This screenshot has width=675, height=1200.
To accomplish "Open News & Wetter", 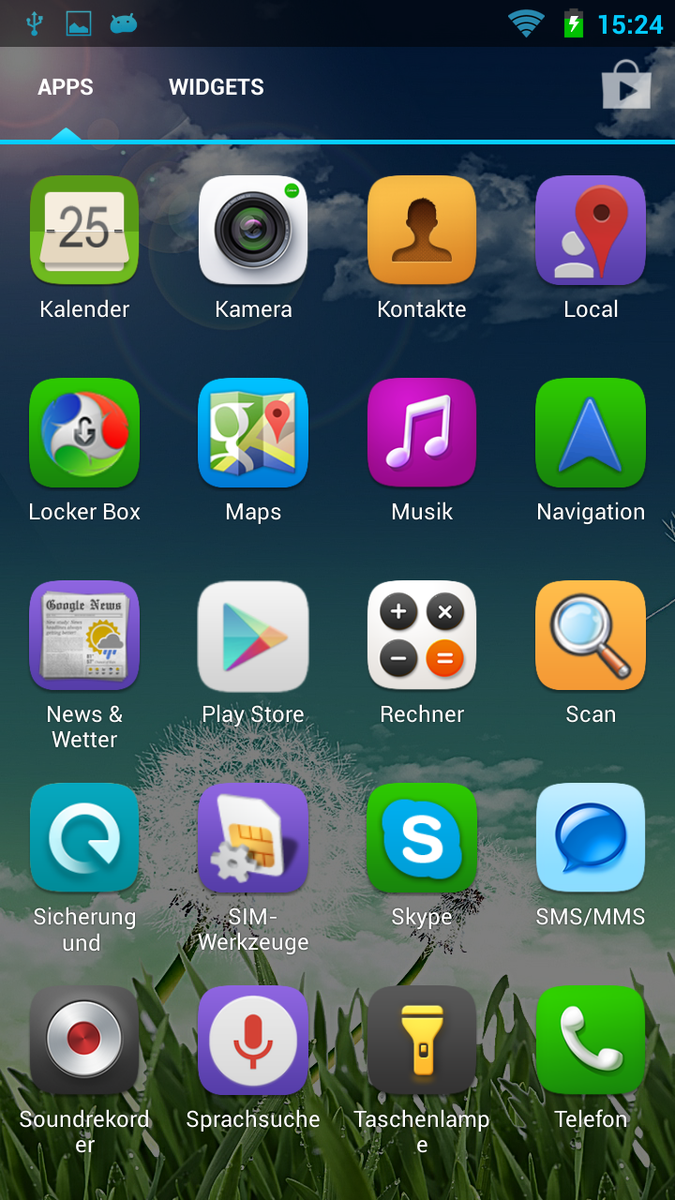I will pyautogui.click(x=84, y=636).
